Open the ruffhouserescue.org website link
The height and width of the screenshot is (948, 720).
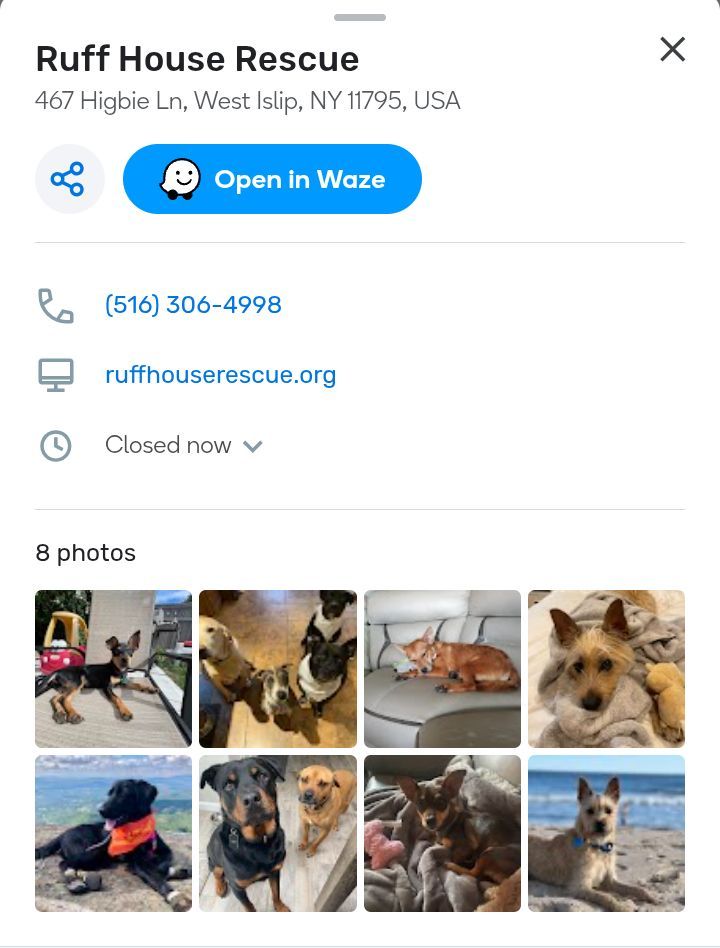coord(220,375)
